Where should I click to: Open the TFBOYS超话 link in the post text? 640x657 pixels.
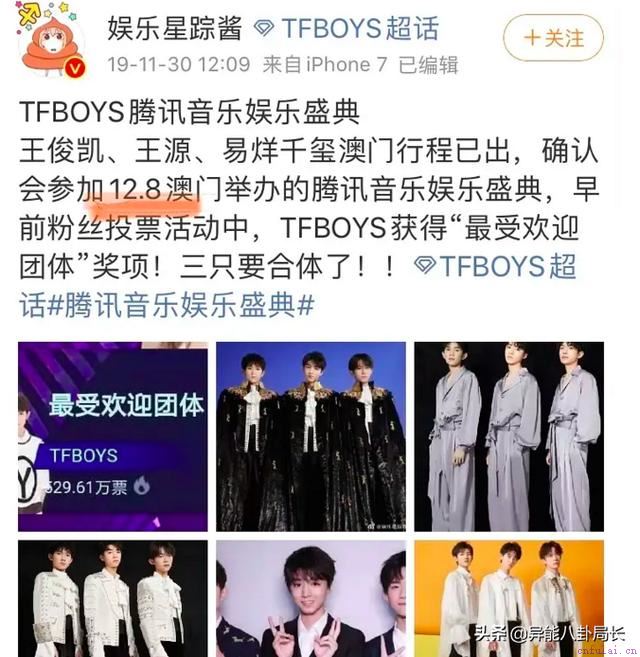(495, 268)
